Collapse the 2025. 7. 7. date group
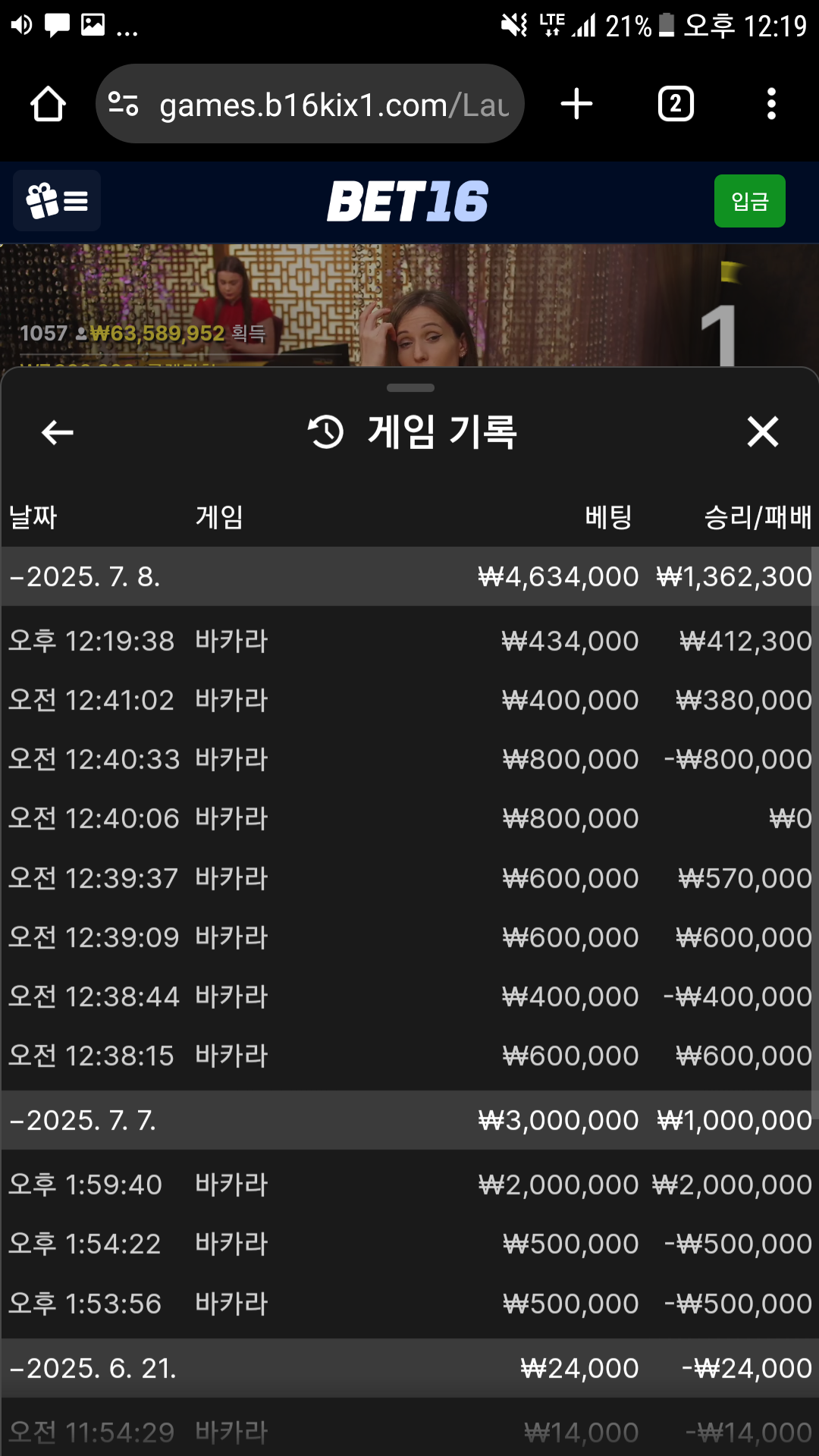819x1456 pixels. point(83,1121)
